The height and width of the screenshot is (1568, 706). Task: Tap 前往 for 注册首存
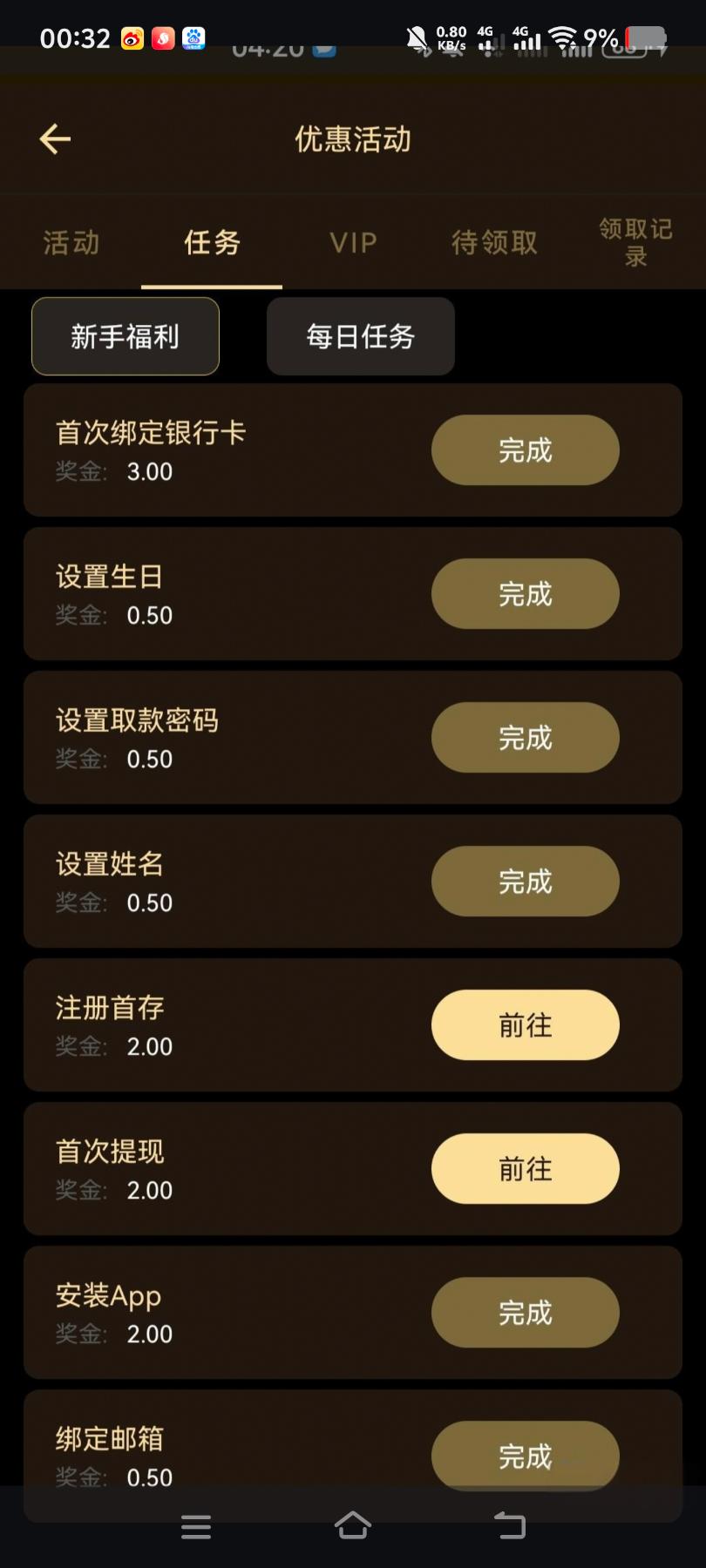(x=526, y=1024)
